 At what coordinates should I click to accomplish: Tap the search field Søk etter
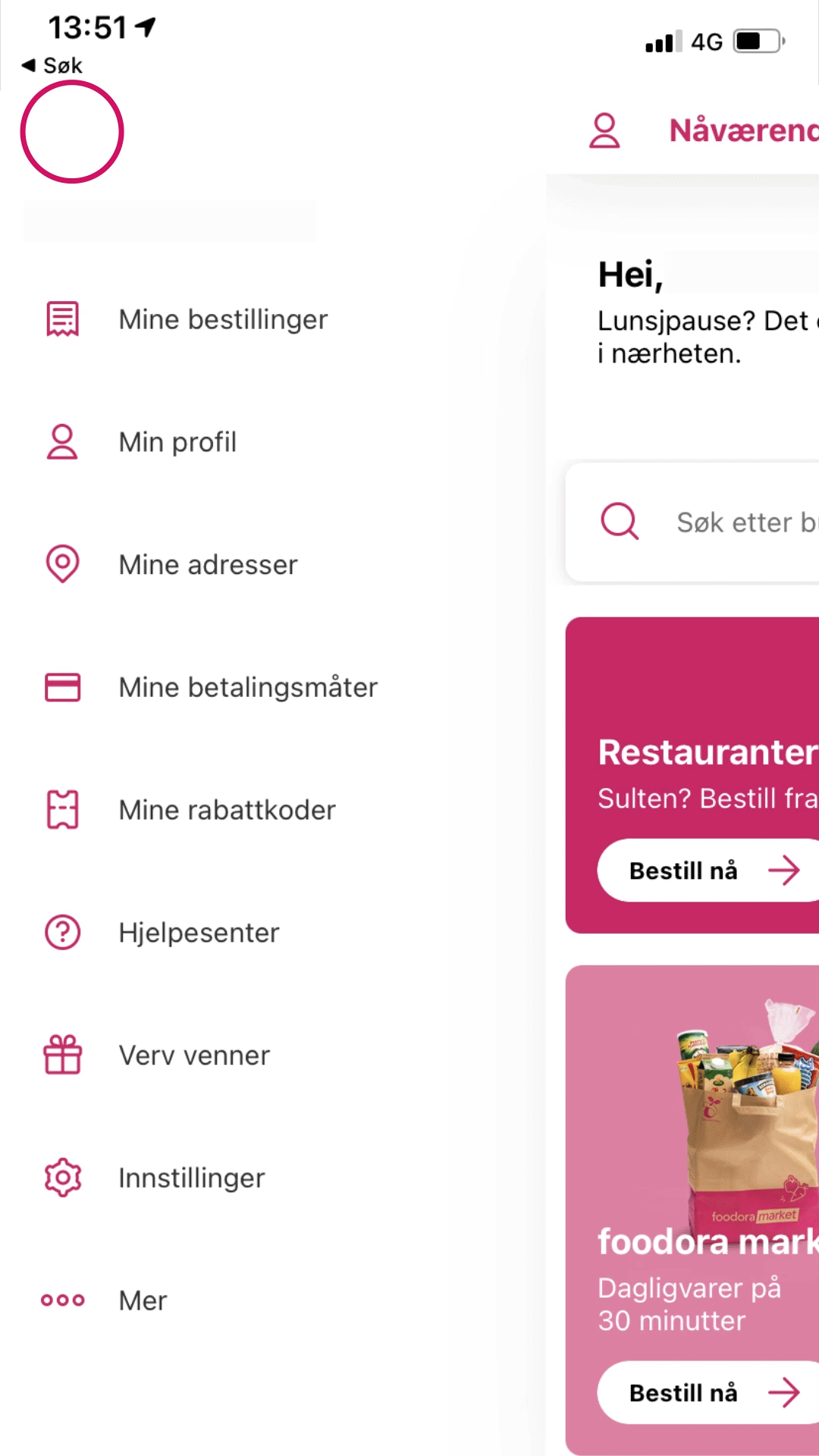[x=728, y=522]
